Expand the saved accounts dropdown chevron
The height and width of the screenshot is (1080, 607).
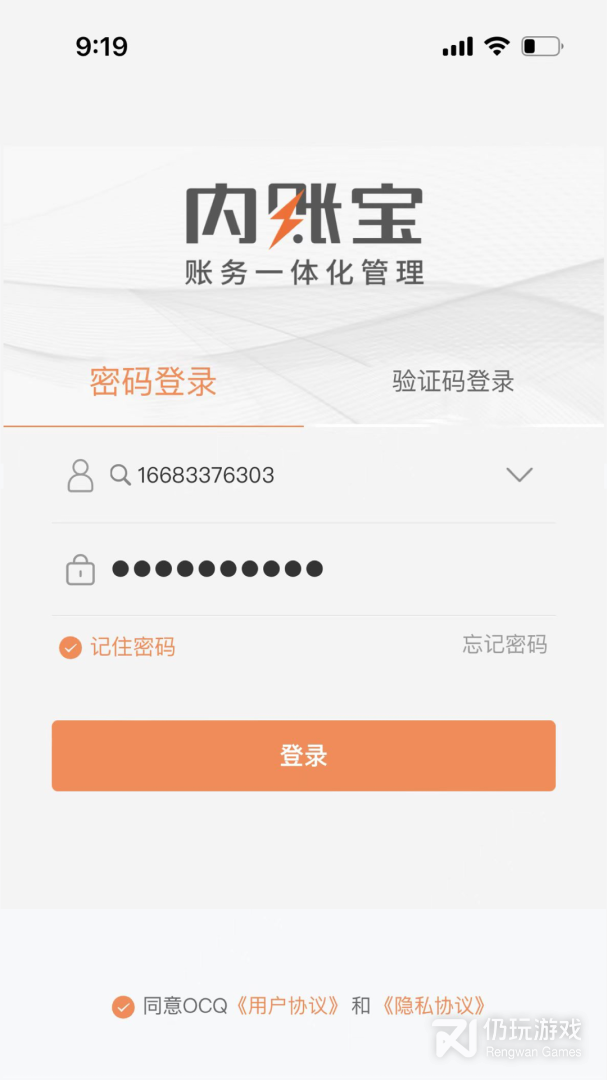(x=519, y=474)
